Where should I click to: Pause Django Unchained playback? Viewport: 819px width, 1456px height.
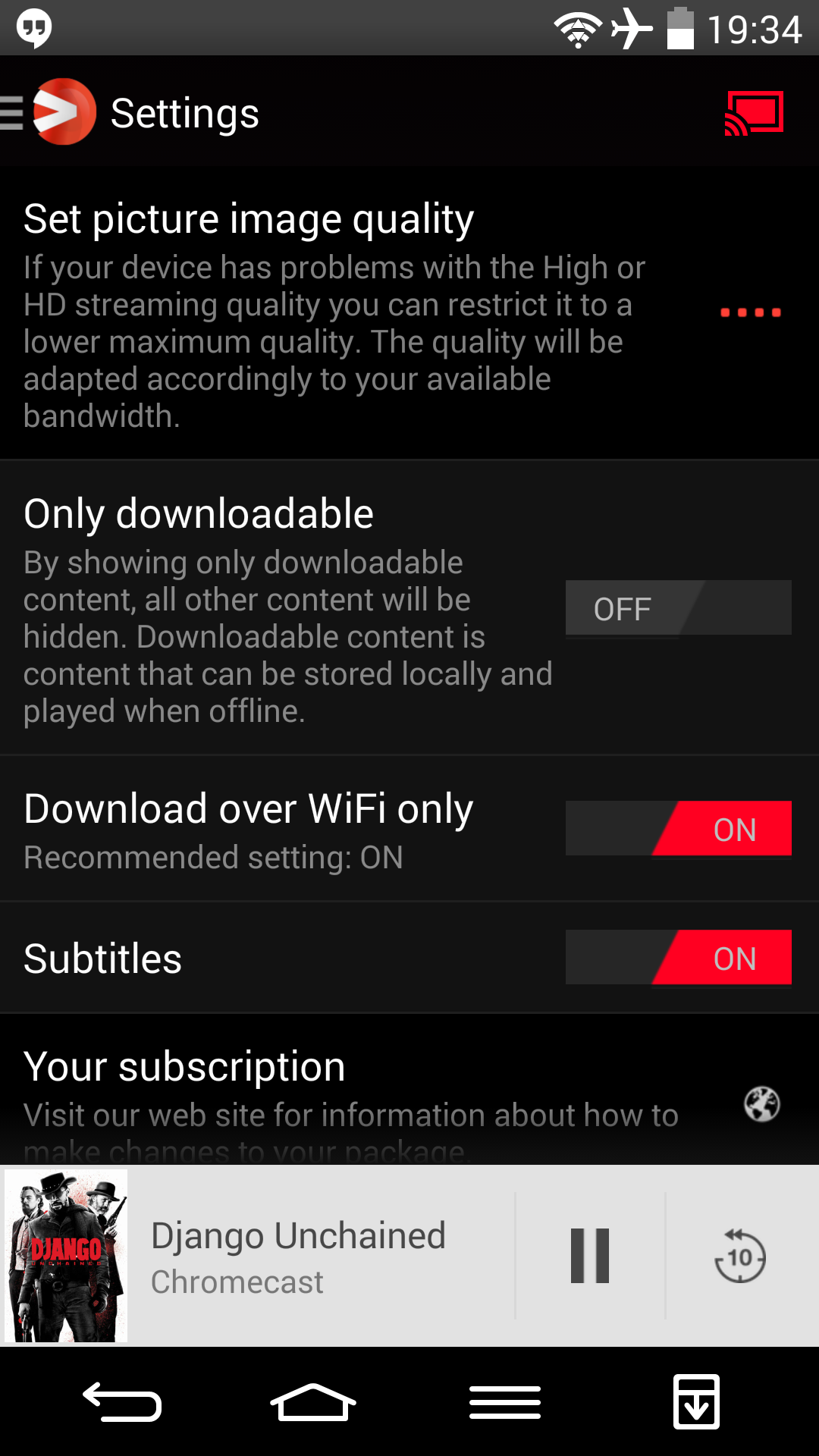coord(590,1256)
